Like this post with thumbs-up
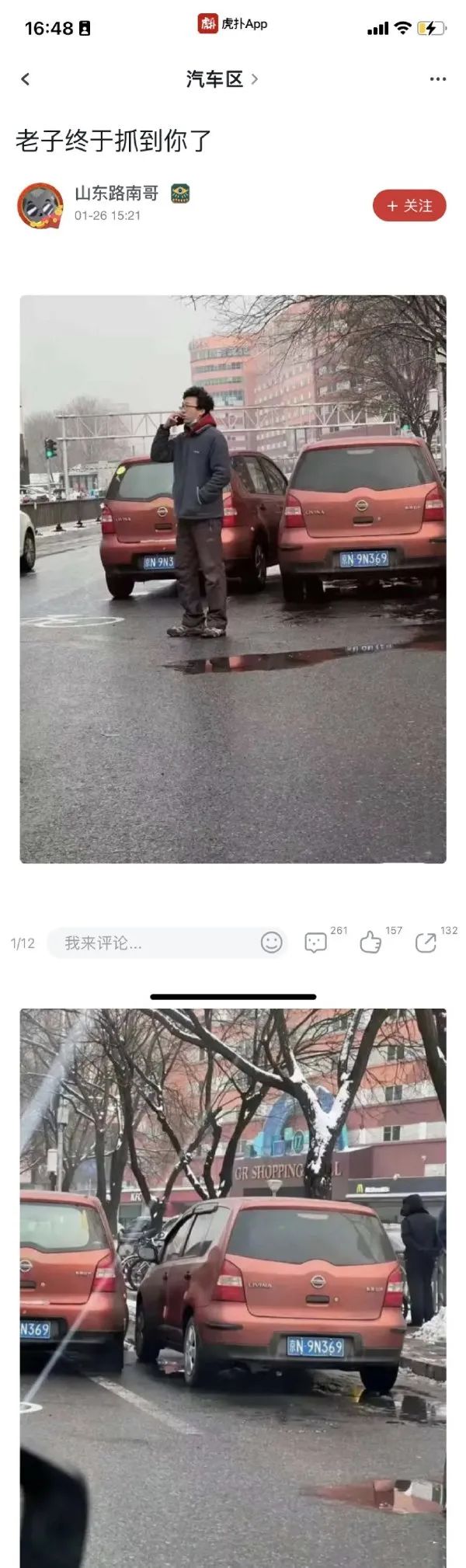 pyautogui.click(x=370, y=943)
